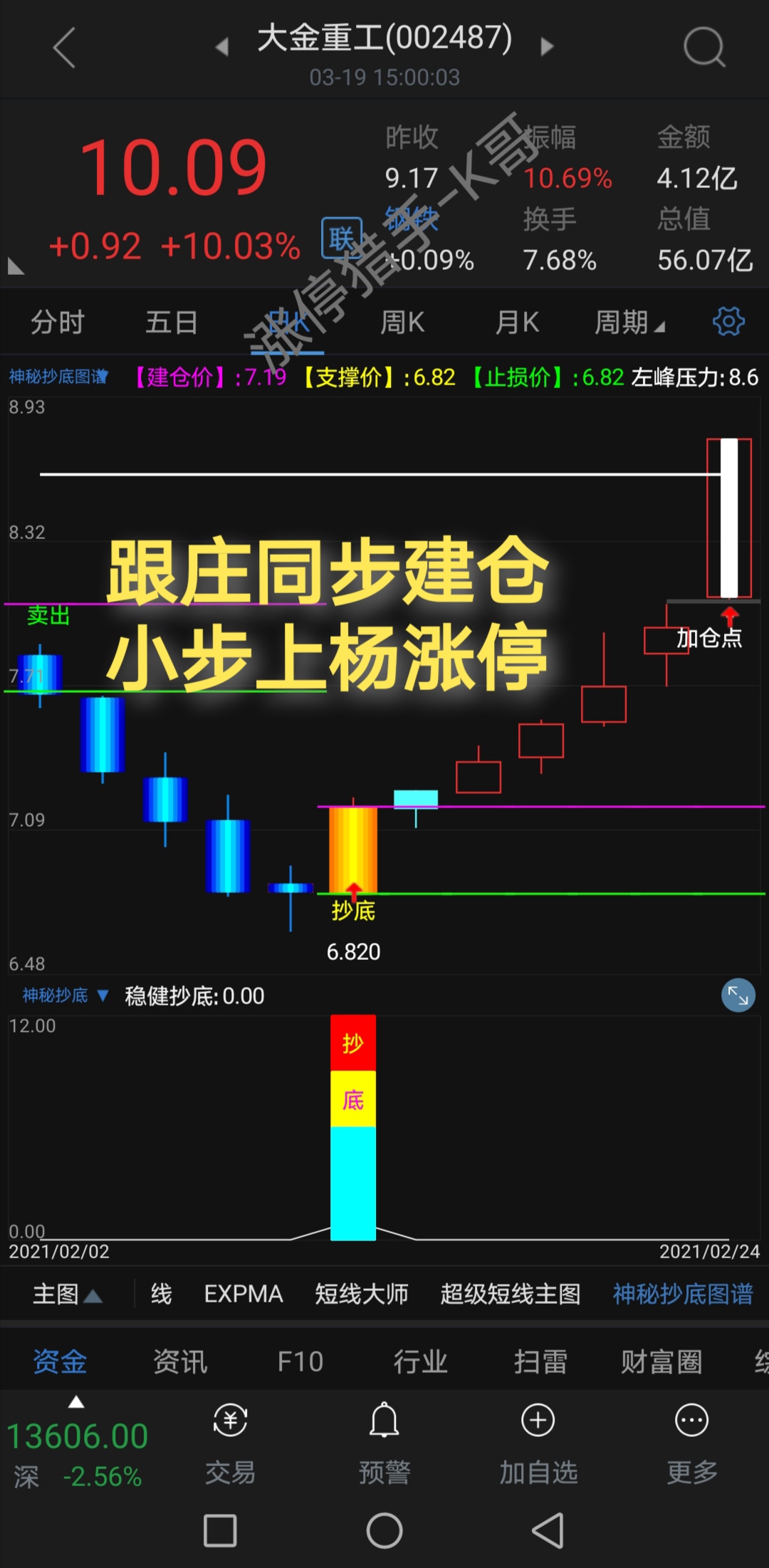Open the 周期 period dropdown
Screen dimensions: 769x1568
629,323
